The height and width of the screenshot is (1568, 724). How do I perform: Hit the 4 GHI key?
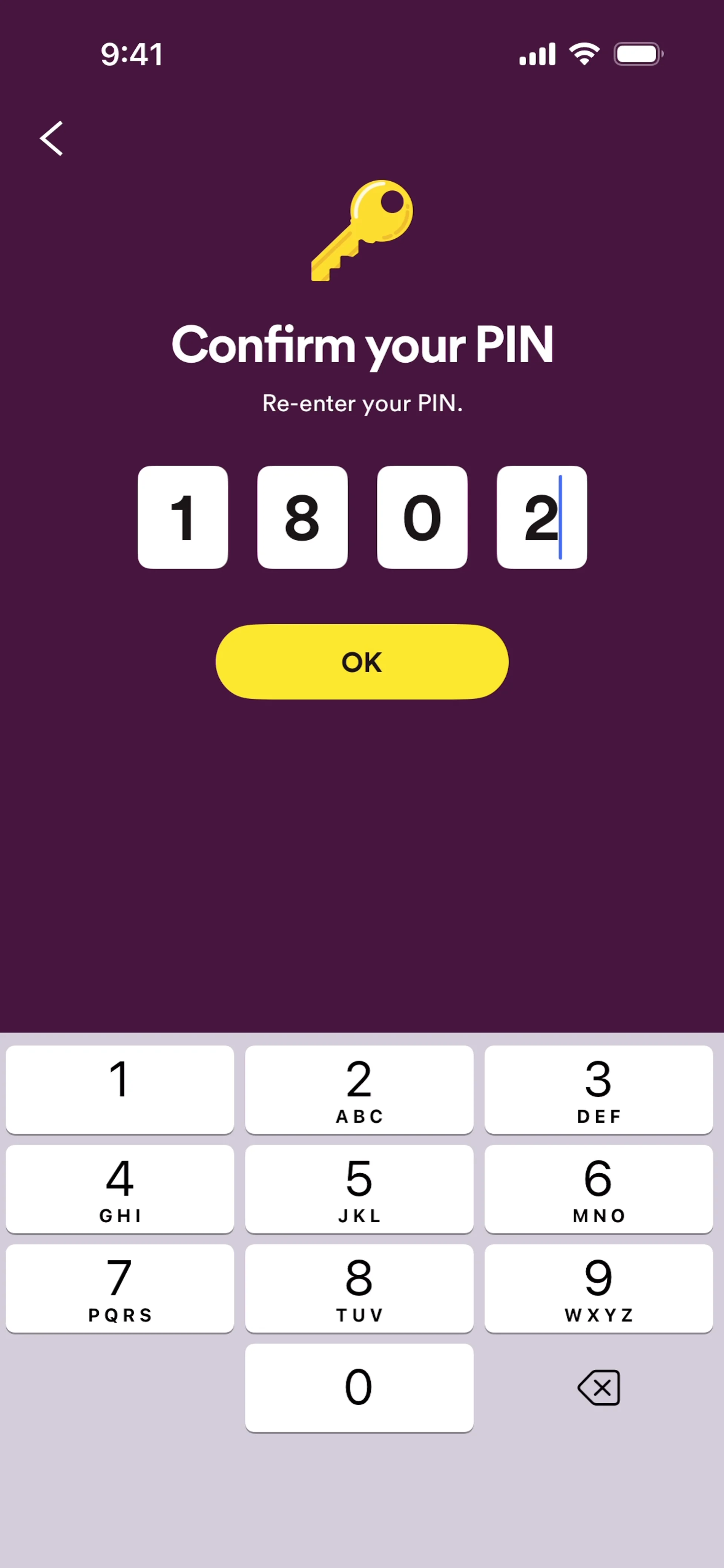(x=120, y=1189)
